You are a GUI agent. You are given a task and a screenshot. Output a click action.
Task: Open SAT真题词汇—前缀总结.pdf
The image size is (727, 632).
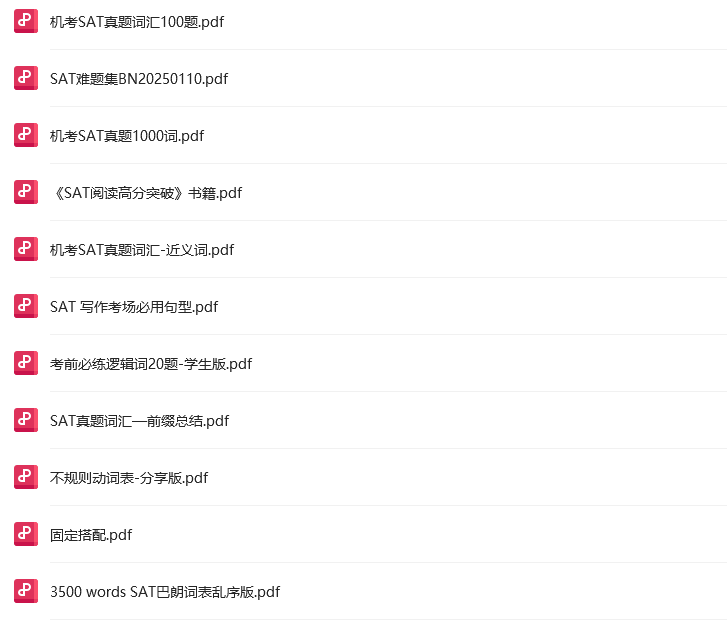139,421
